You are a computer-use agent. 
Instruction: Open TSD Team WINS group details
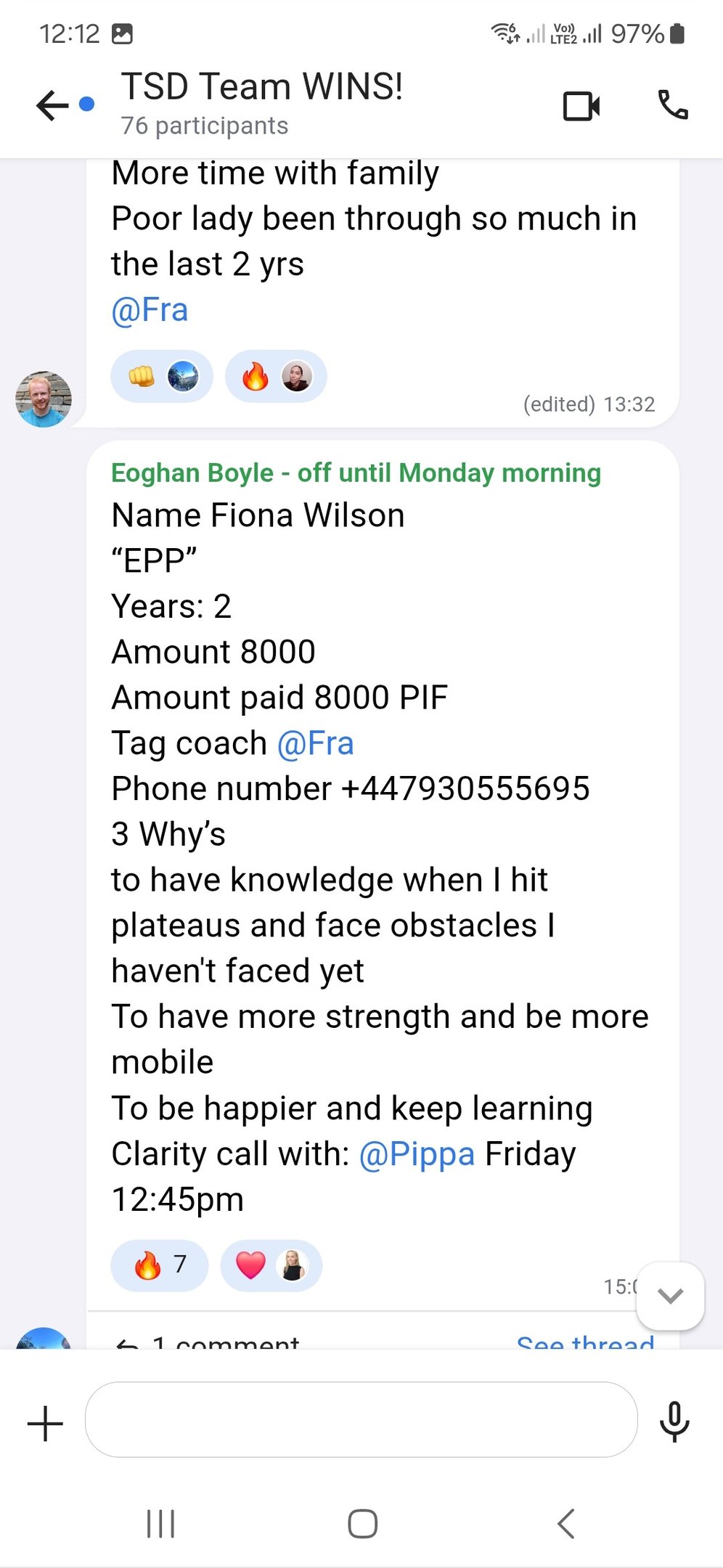(261, 102)
